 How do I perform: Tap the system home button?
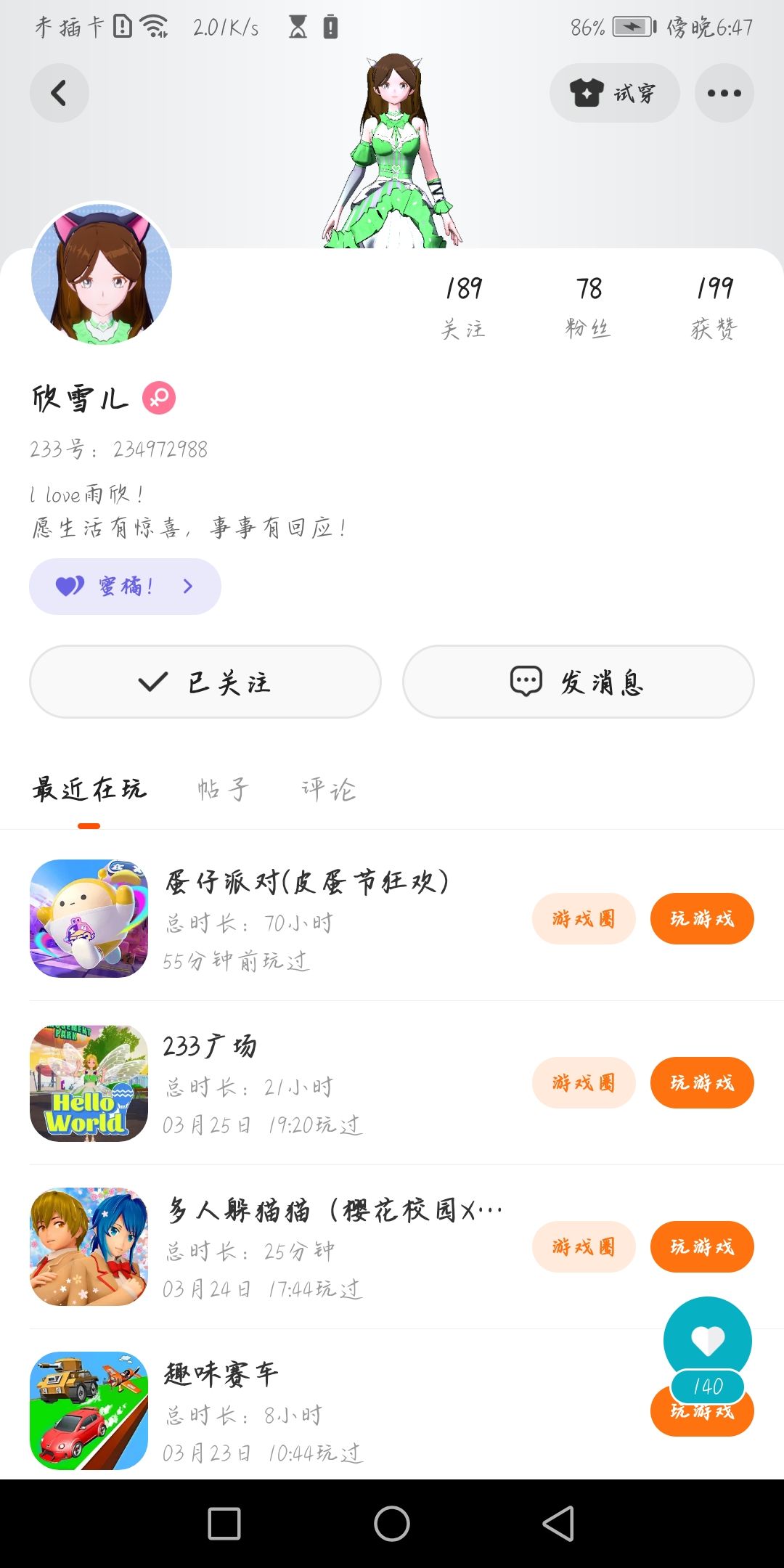click(392, 1523)
